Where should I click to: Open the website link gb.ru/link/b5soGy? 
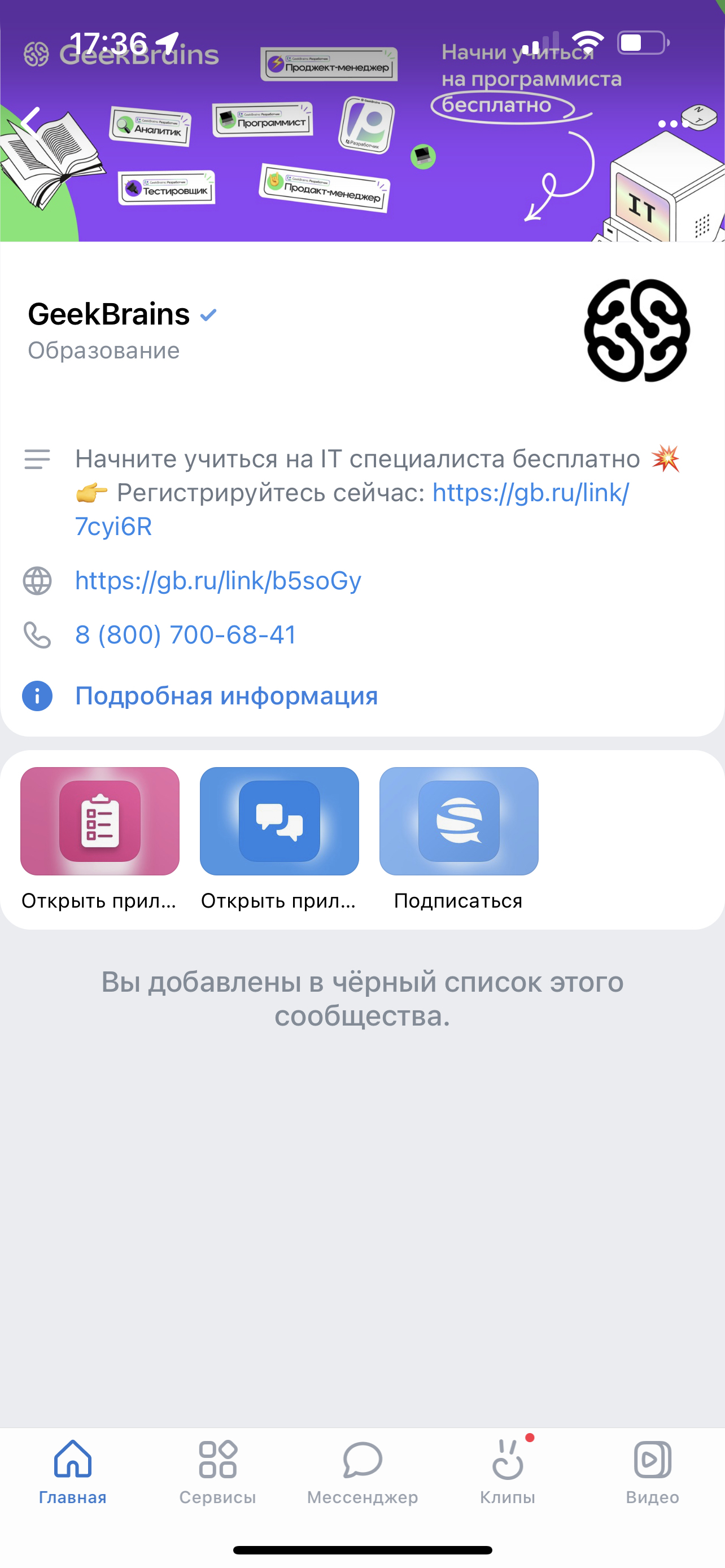218,581
